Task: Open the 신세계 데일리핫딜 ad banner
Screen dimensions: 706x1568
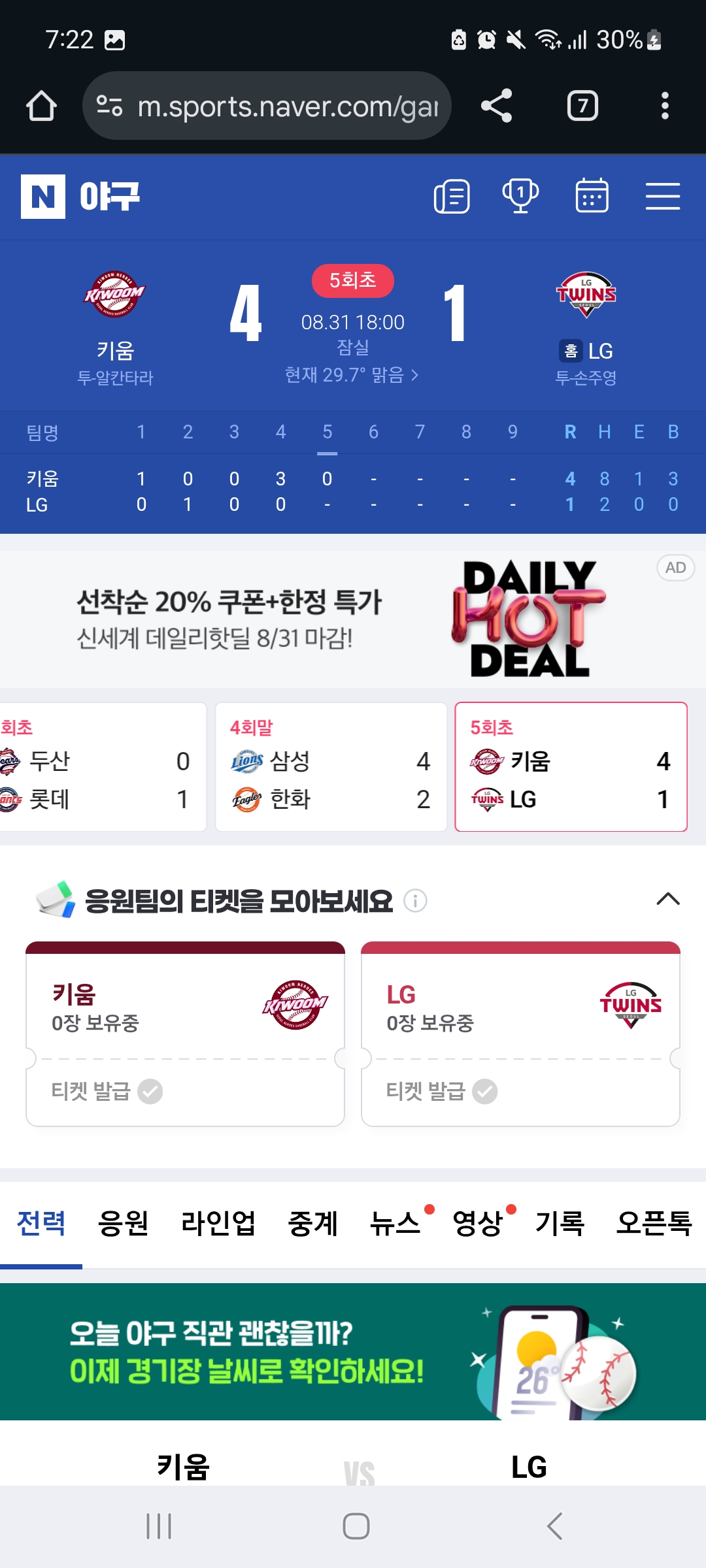Action: point(353,619)
